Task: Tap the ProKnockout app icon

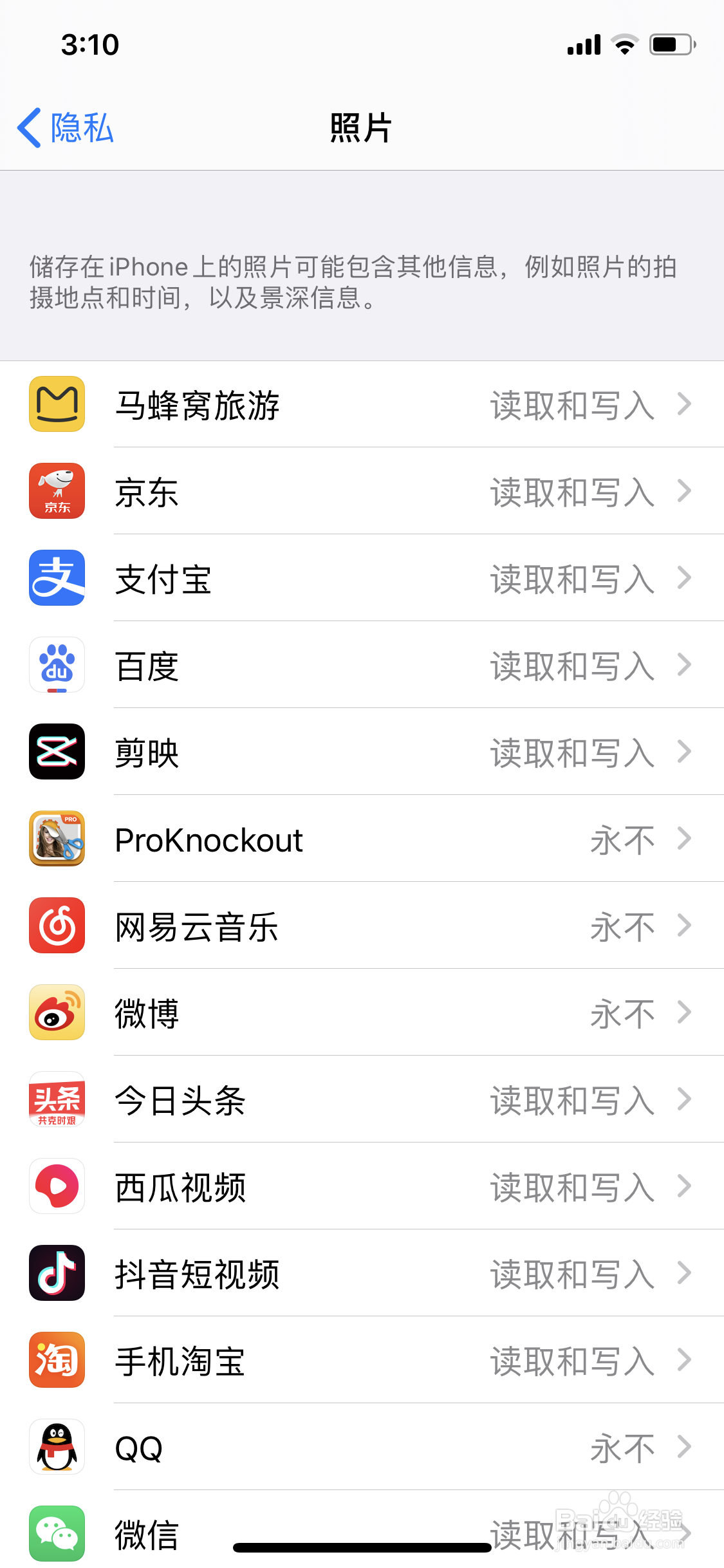Action: click(x=57, y=839)
